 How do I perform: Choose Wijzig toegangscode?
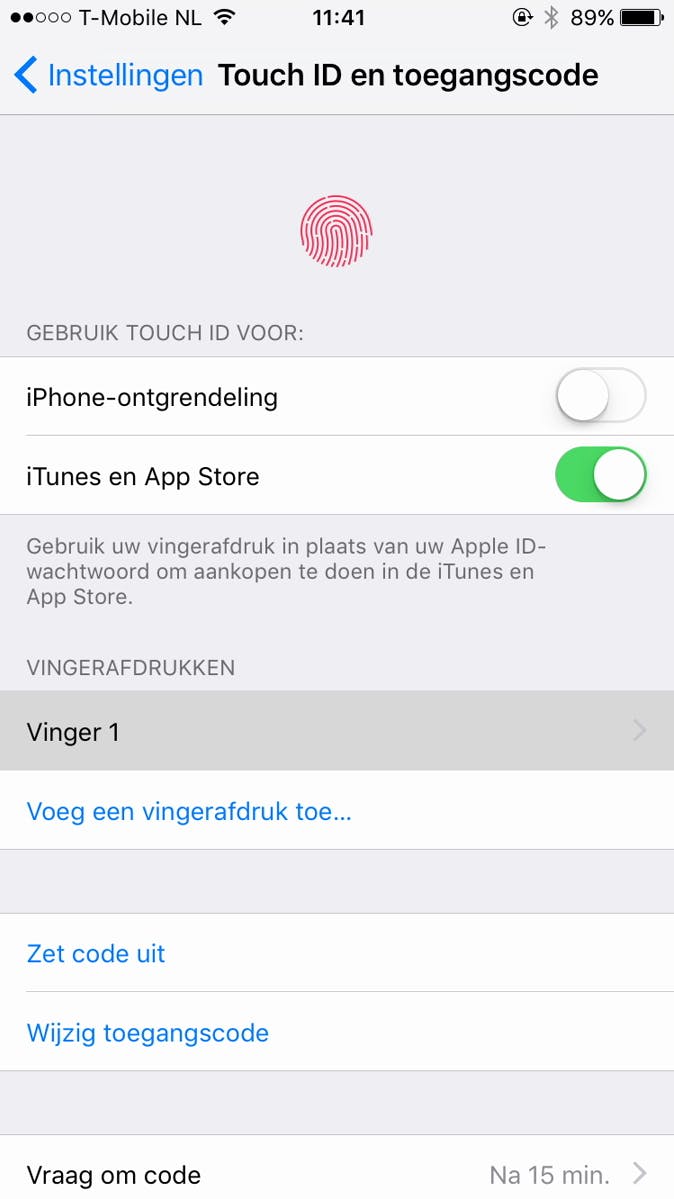coord(148,1032)
